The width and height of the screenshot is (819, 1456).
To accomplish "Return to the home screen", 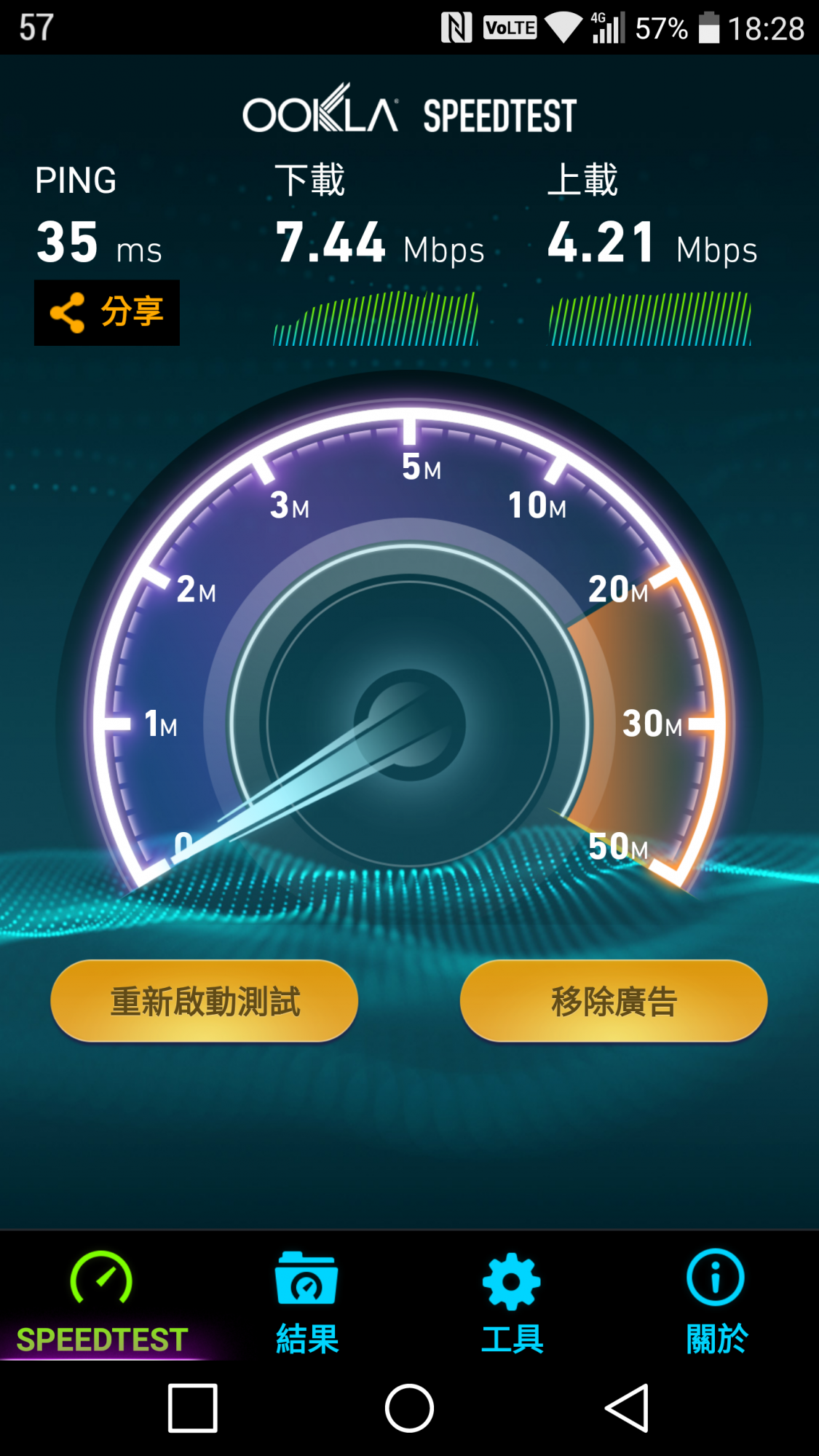I will point(409,1408).
